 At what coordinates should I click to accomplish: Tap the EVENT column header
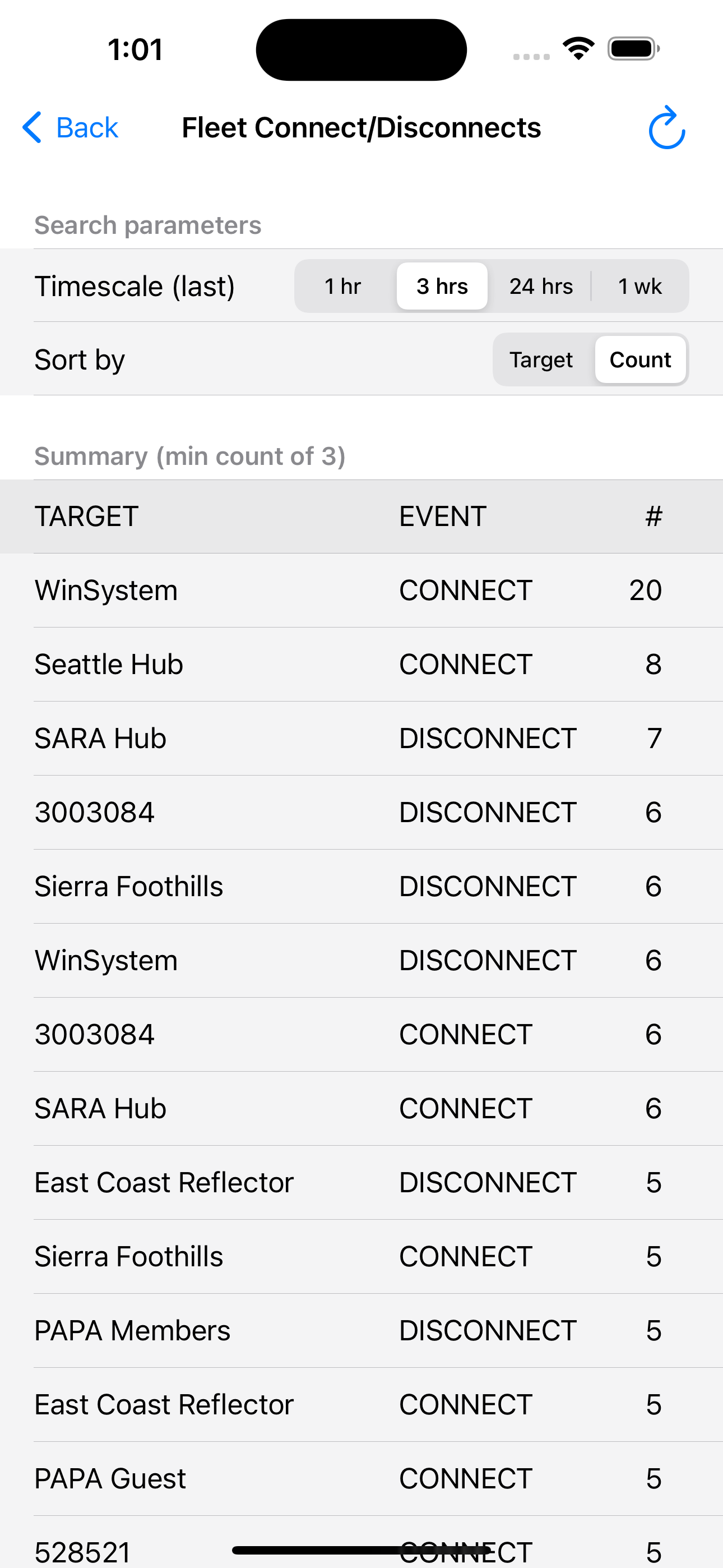pos(442,515)
